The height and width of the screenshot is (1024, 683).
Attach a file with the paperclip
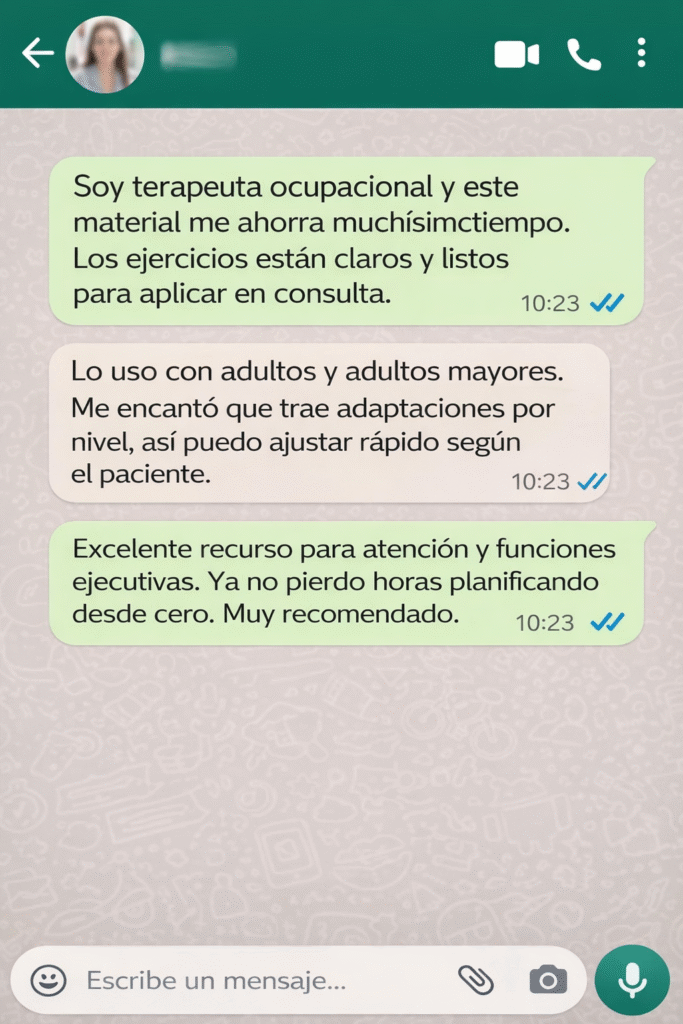(476, 980)
